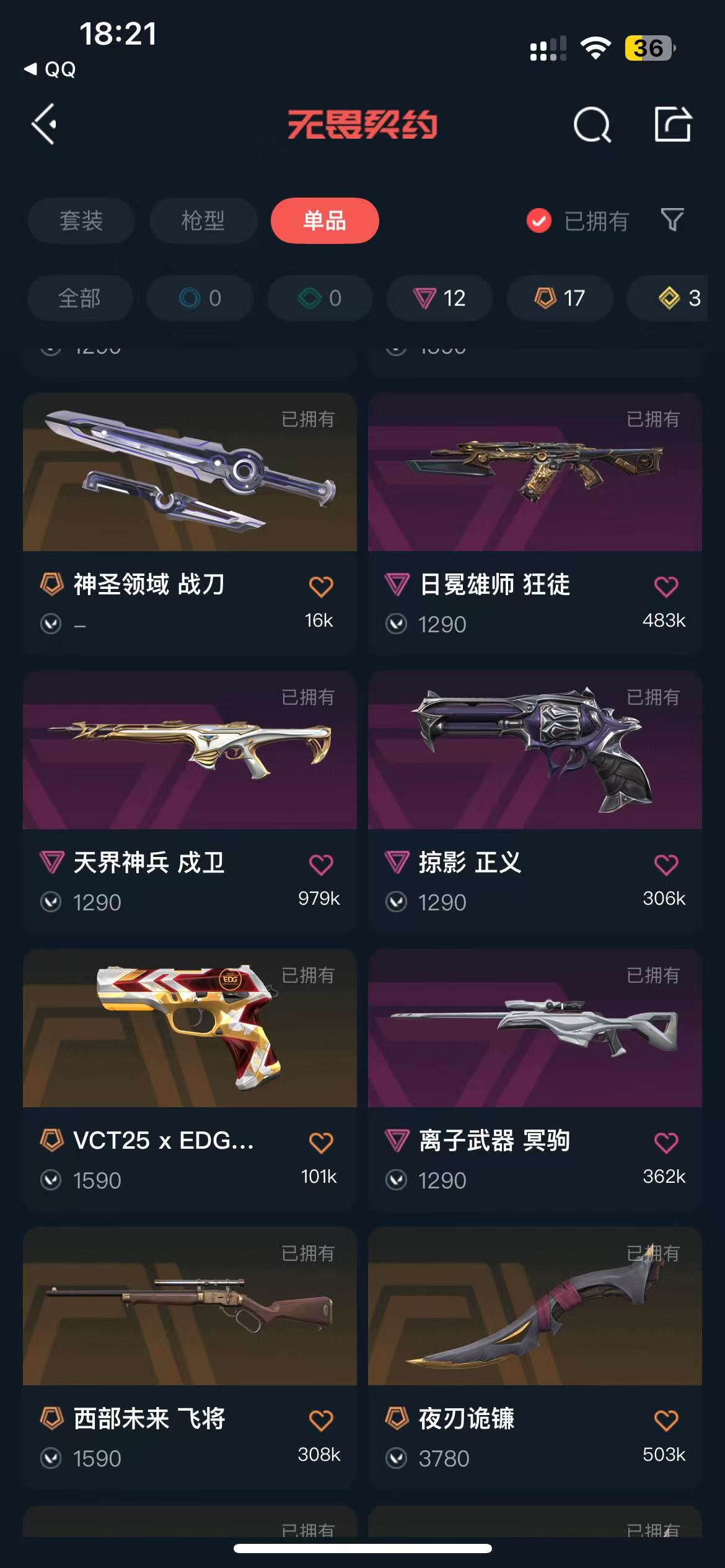This screenshot has width=725, height=1568.
Task: Select the 单品 tab
Action: 325,220
